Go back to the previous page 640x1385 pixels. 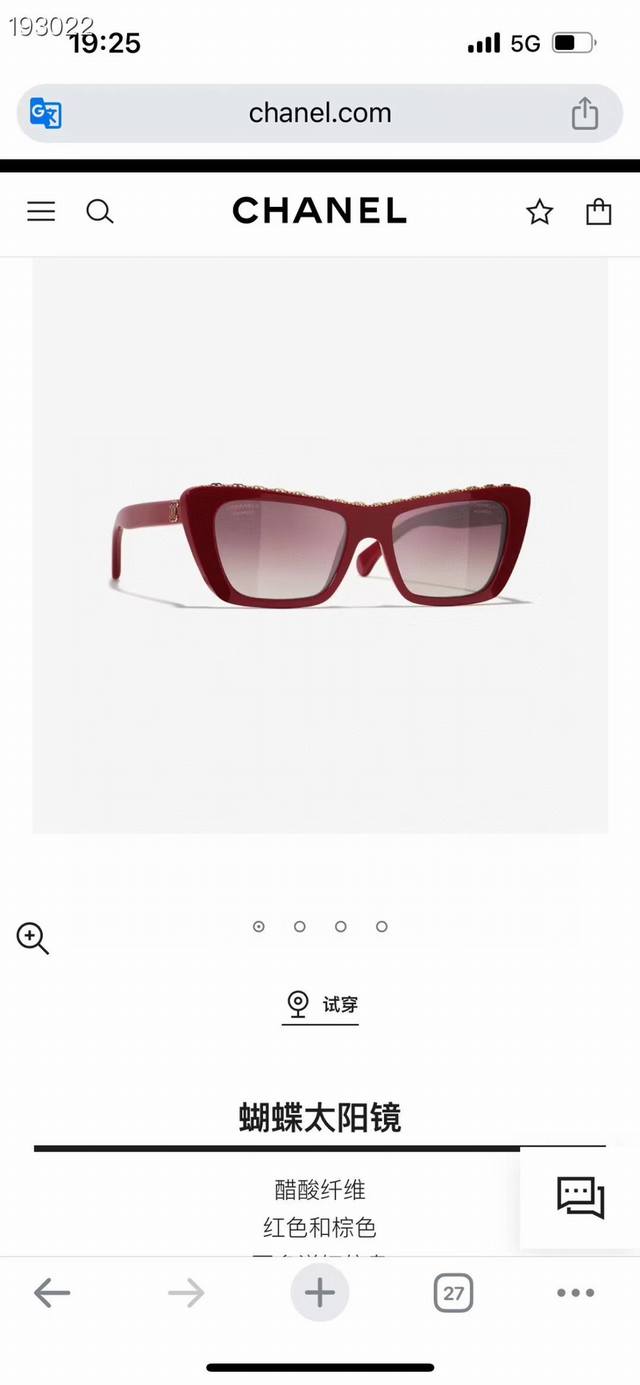coord(52,1293)
